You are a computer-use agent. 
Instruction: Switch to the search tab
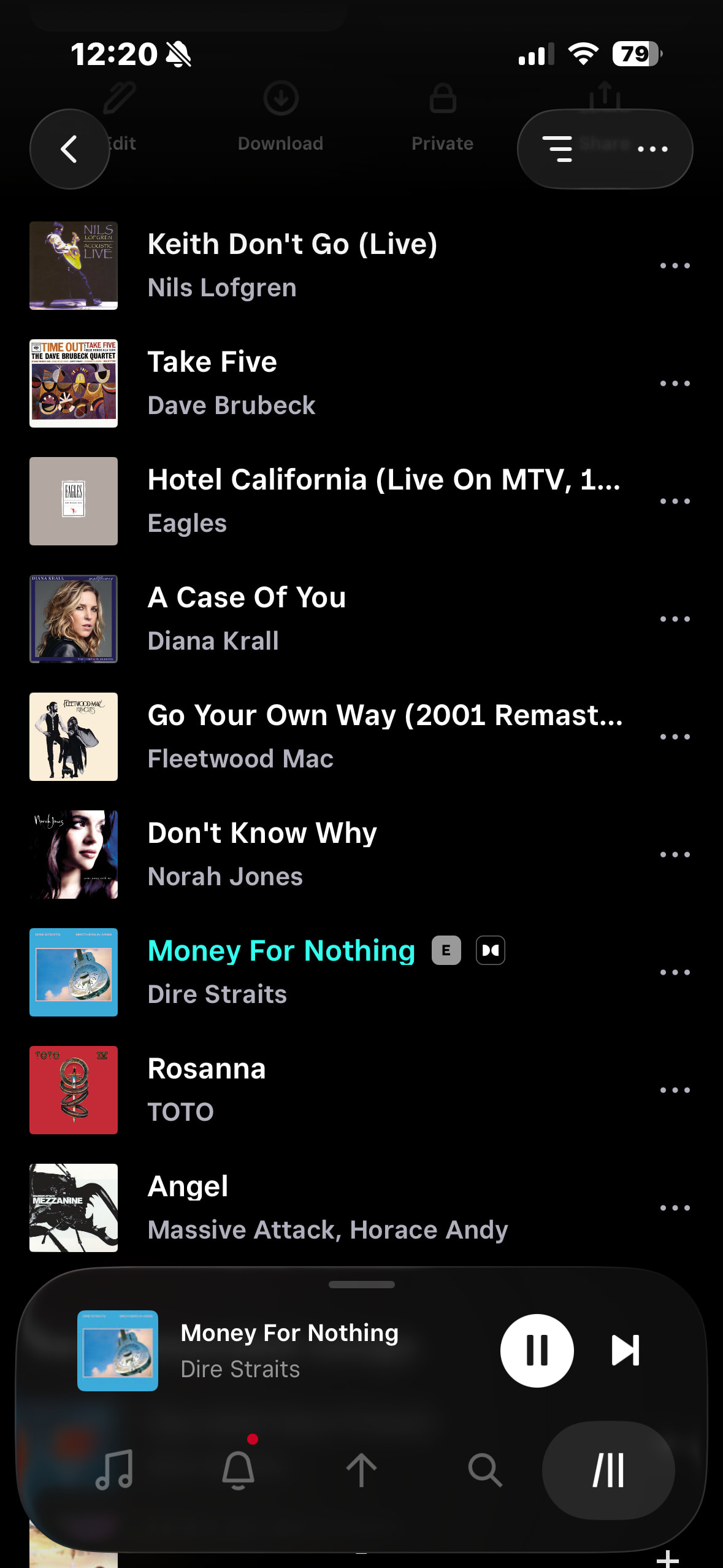click(485, 1470)
